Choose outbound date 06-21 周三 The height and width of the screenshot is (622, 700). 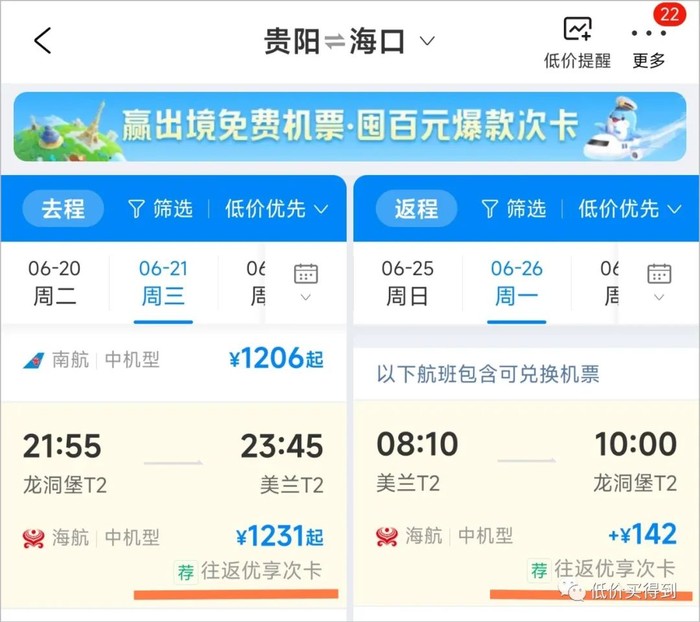tap(163, 282)
